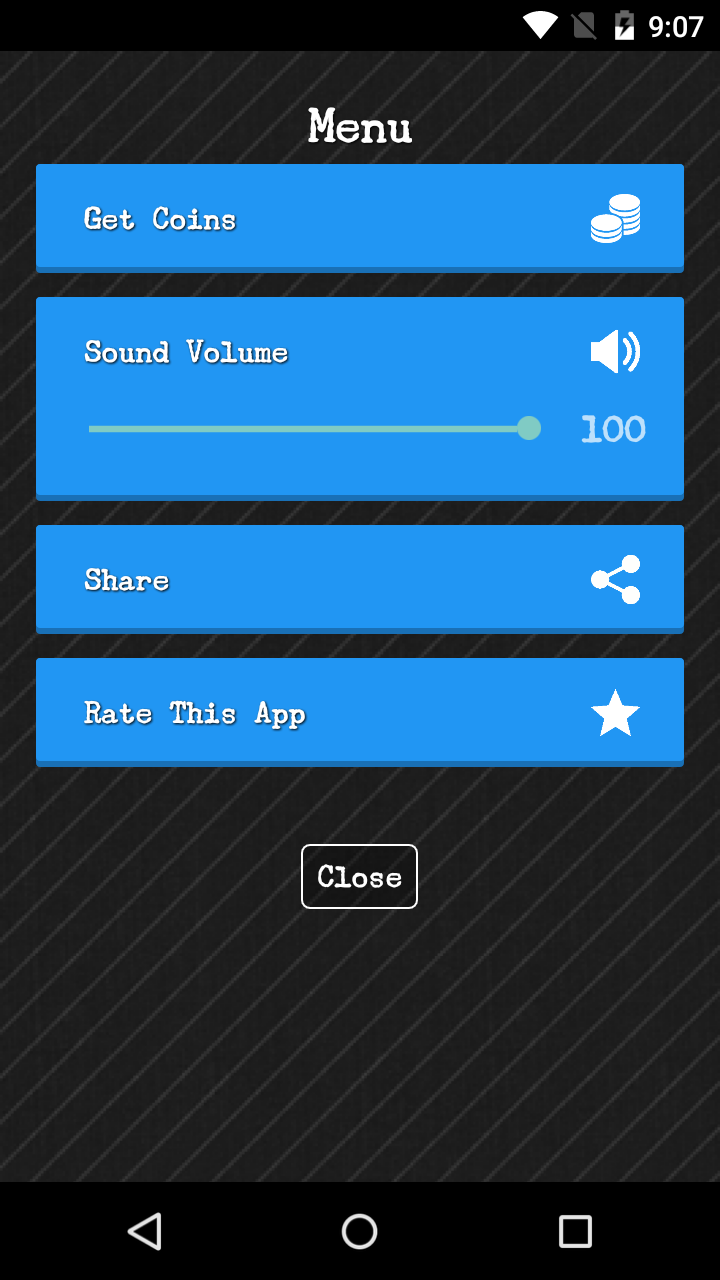
Task: Tap the Android back arrow
Action: 144,1231
